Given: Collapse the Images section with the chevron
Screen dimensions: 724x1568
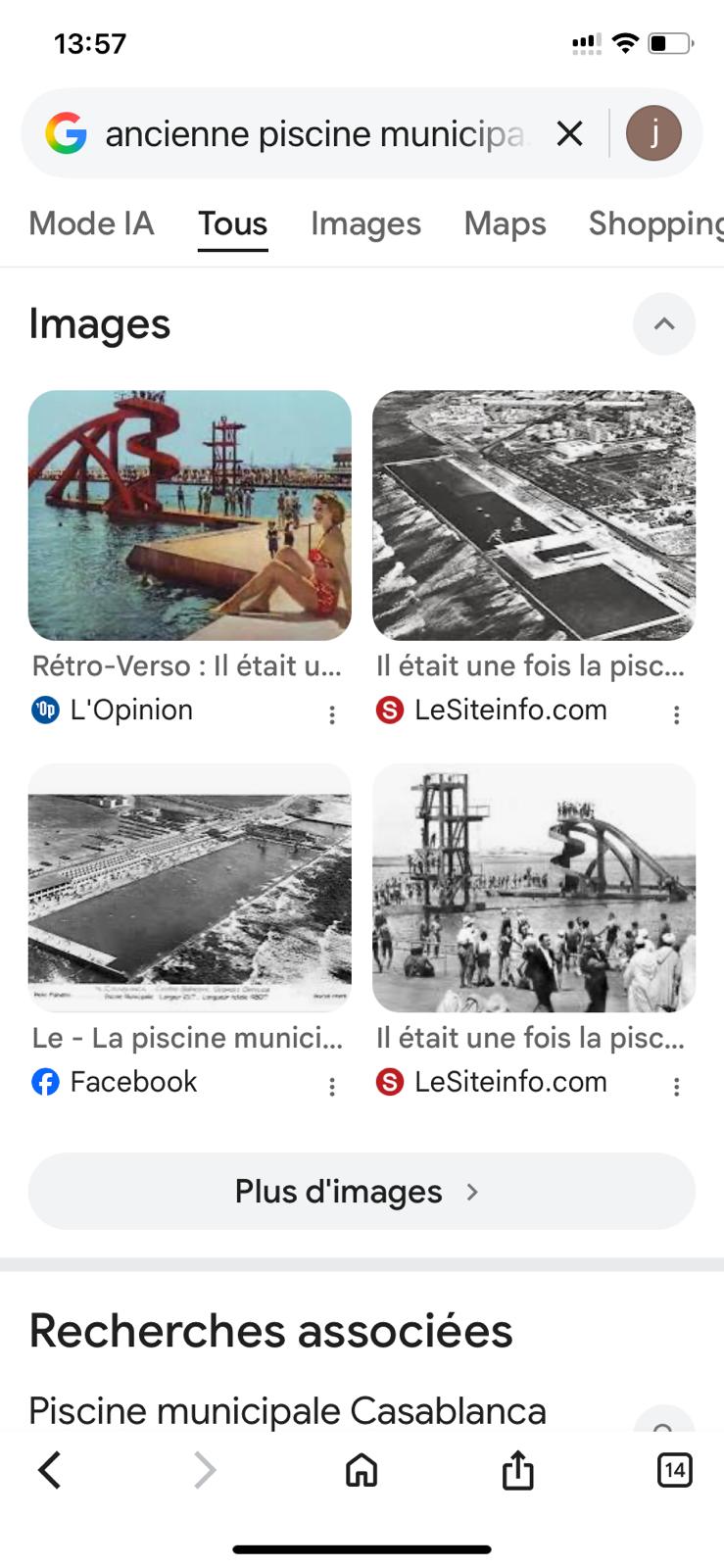Looking at the screenshot, I should pyautogui.click(x=664, y=323).
